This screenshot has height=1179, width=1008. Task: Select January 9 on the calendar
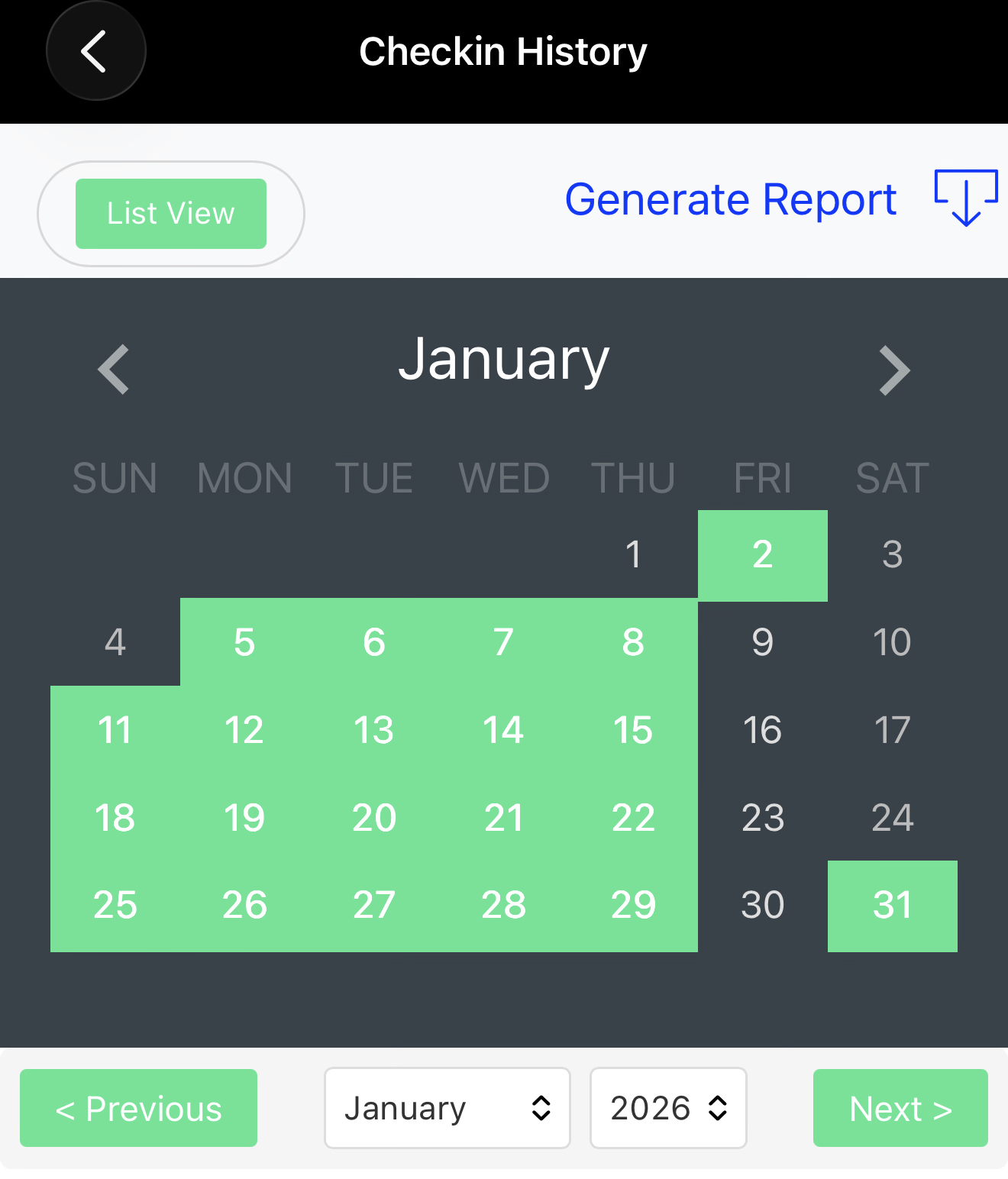click(x=762, y=642)
